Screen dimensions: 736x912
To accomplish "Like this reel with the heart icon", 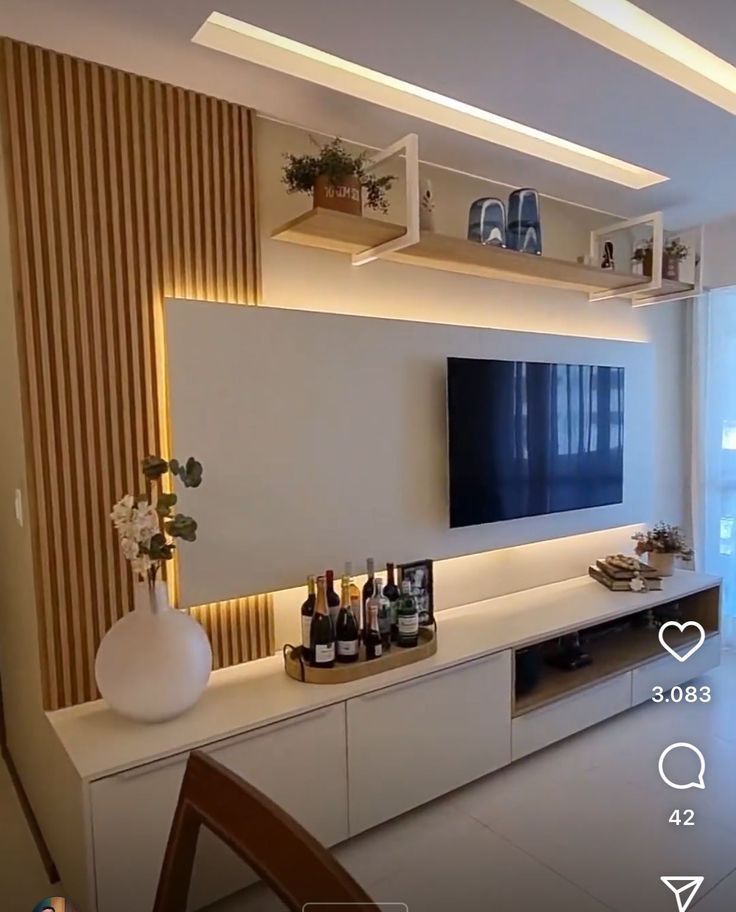I will click(x=681, y=641).
